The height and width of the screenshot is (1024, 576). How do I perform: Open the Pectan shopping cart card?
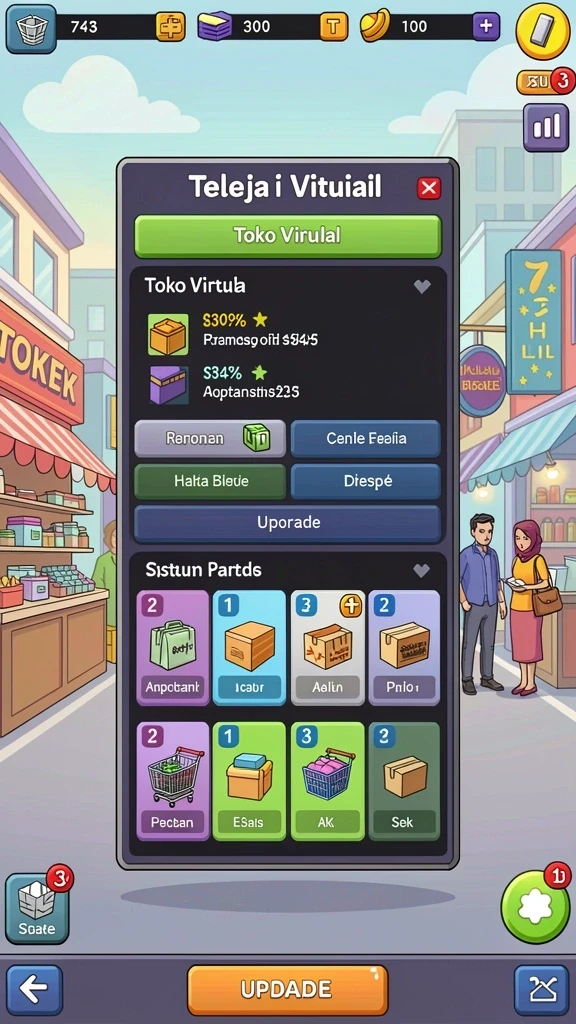(x=173, y=781)
